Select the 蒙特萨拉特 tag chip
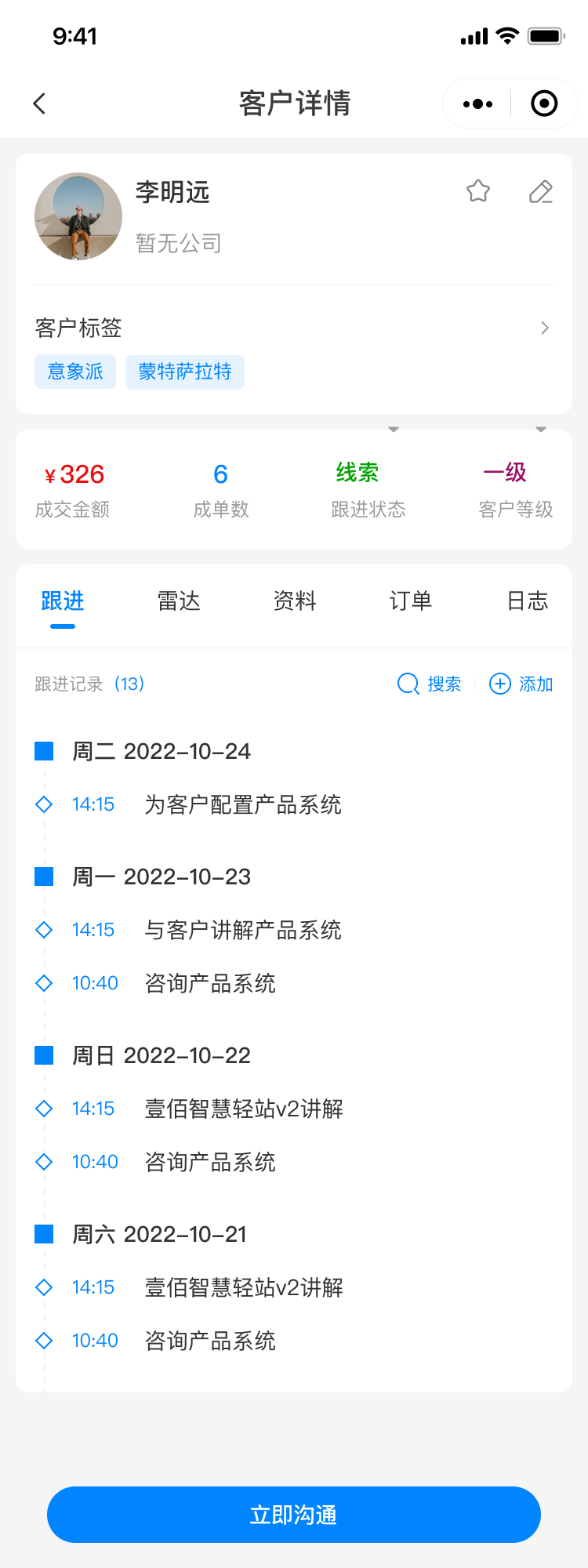Image resolution: width=588 pixels, height=1568 pixels. (185, 372)
